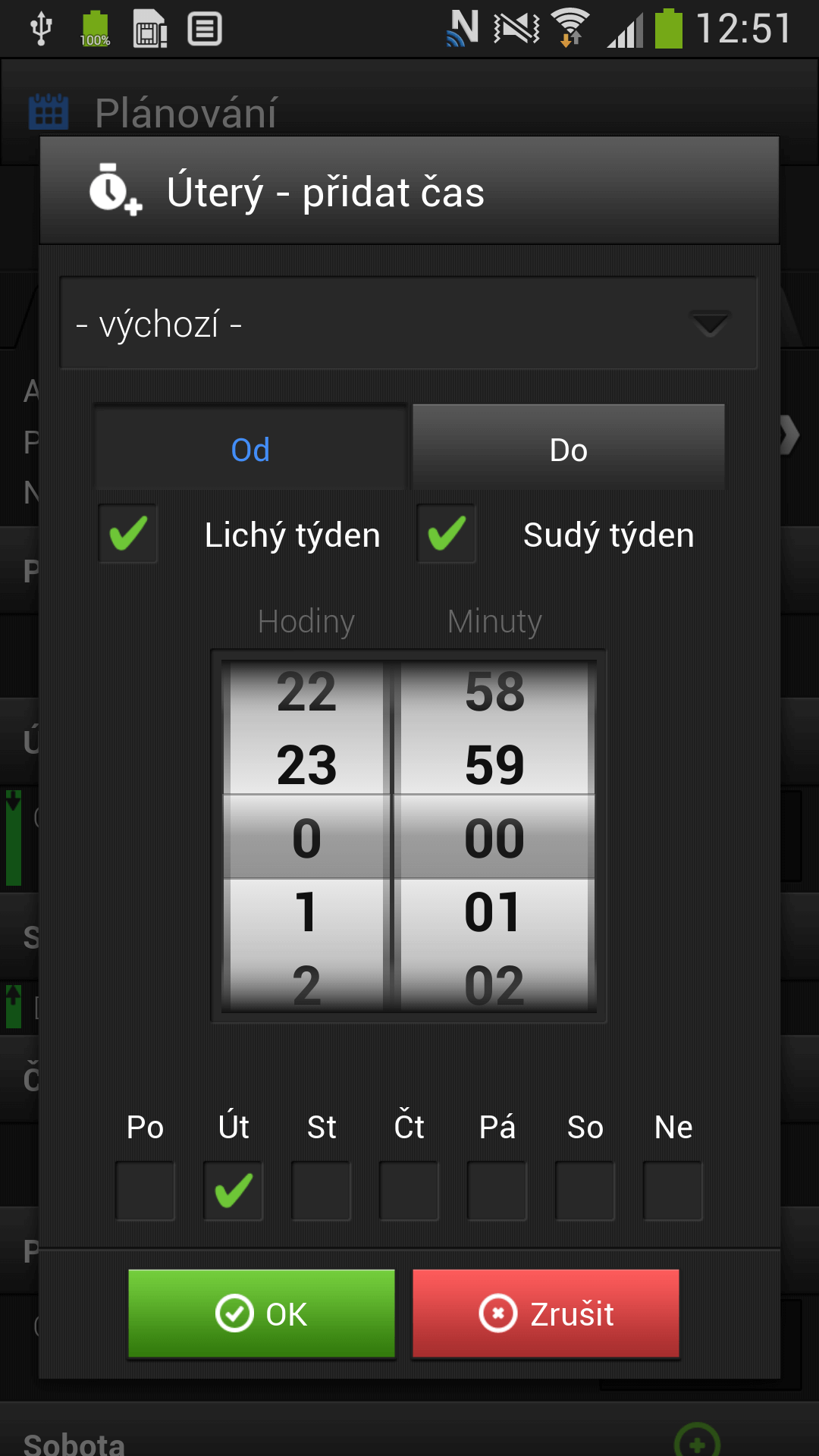Uncheck the Út day checkbox
Image resolution: width=819 pixels, height=1456 pixels.
(x=234, y=1191)
